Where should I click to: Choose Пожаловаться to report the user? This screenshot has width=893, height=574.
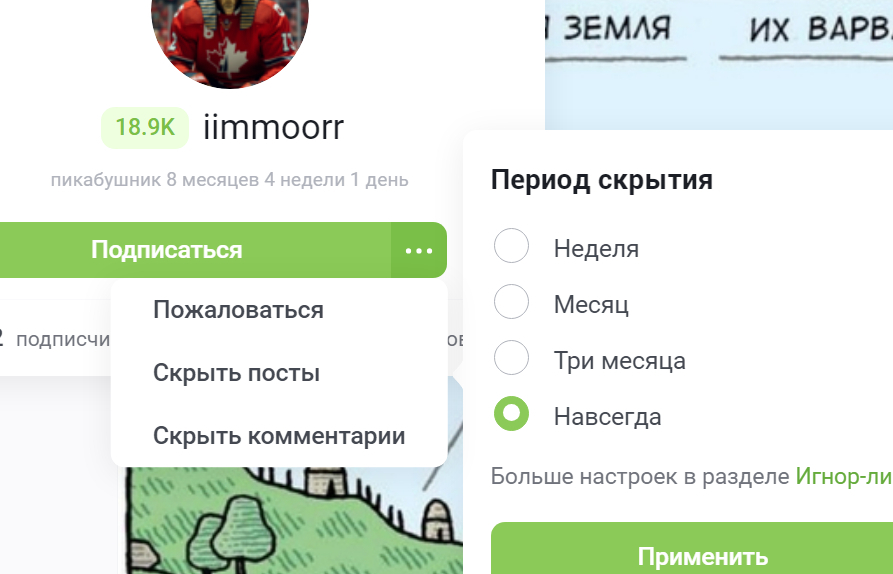click(238, 310)
